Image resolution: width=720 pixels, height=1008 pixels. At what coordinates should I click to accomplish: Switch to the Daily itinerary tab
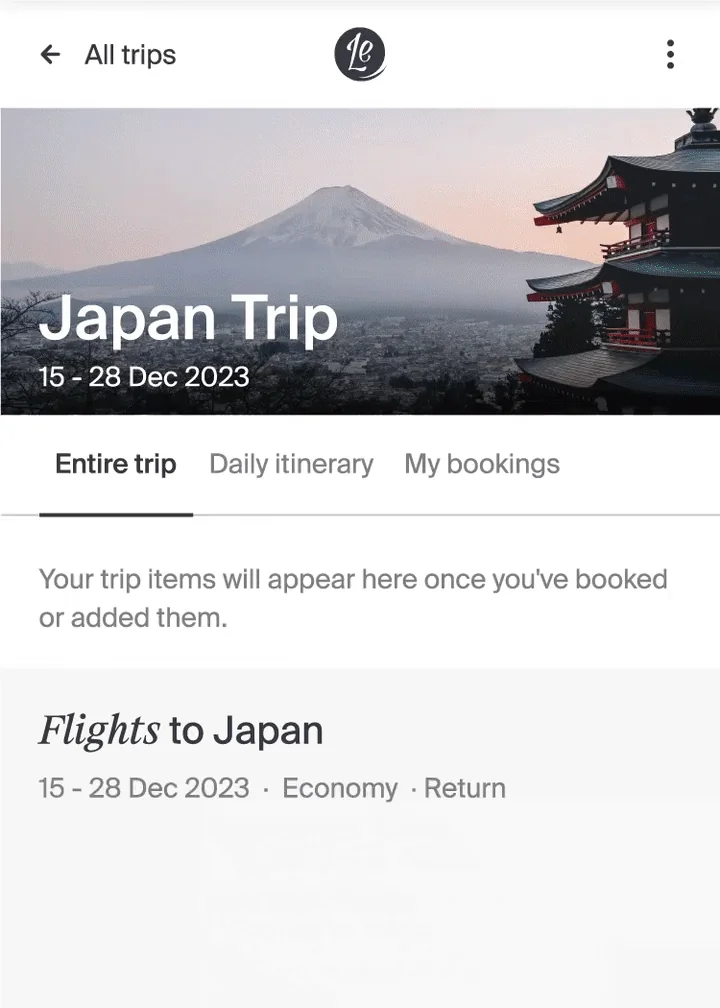(x=290, y=464)
